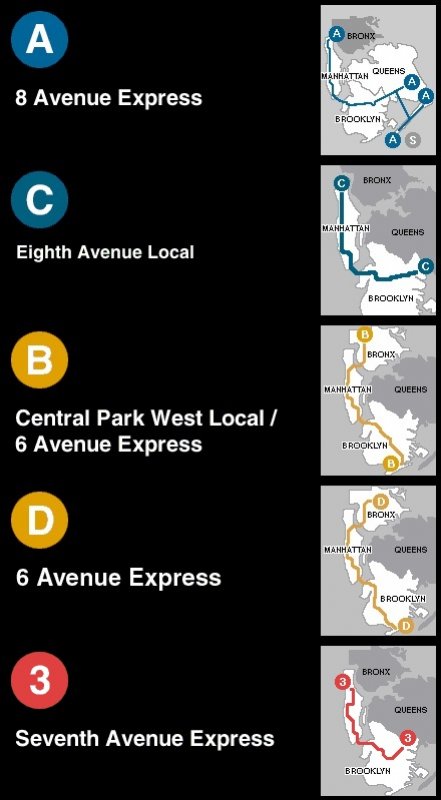This screenshot has width=441, height=800.
Task: Open the B Central Park West Local line
Action: 220,401
